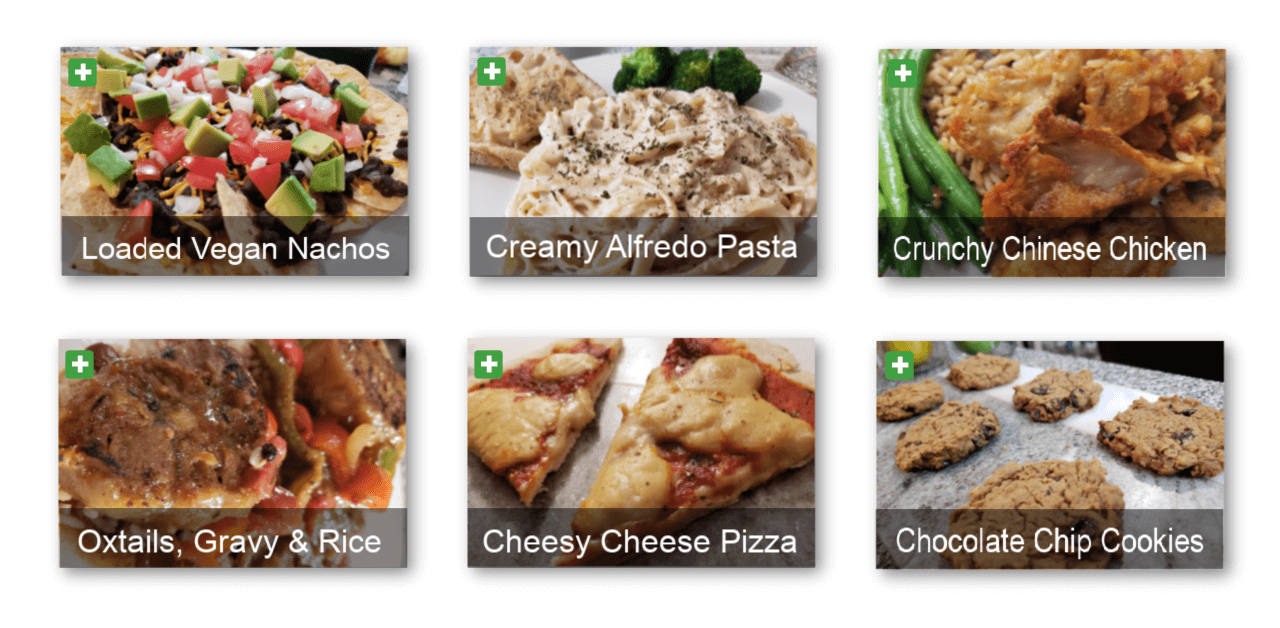Tap the plus icon on Cheesy Cheese Pizza

[x=488, y=364]
